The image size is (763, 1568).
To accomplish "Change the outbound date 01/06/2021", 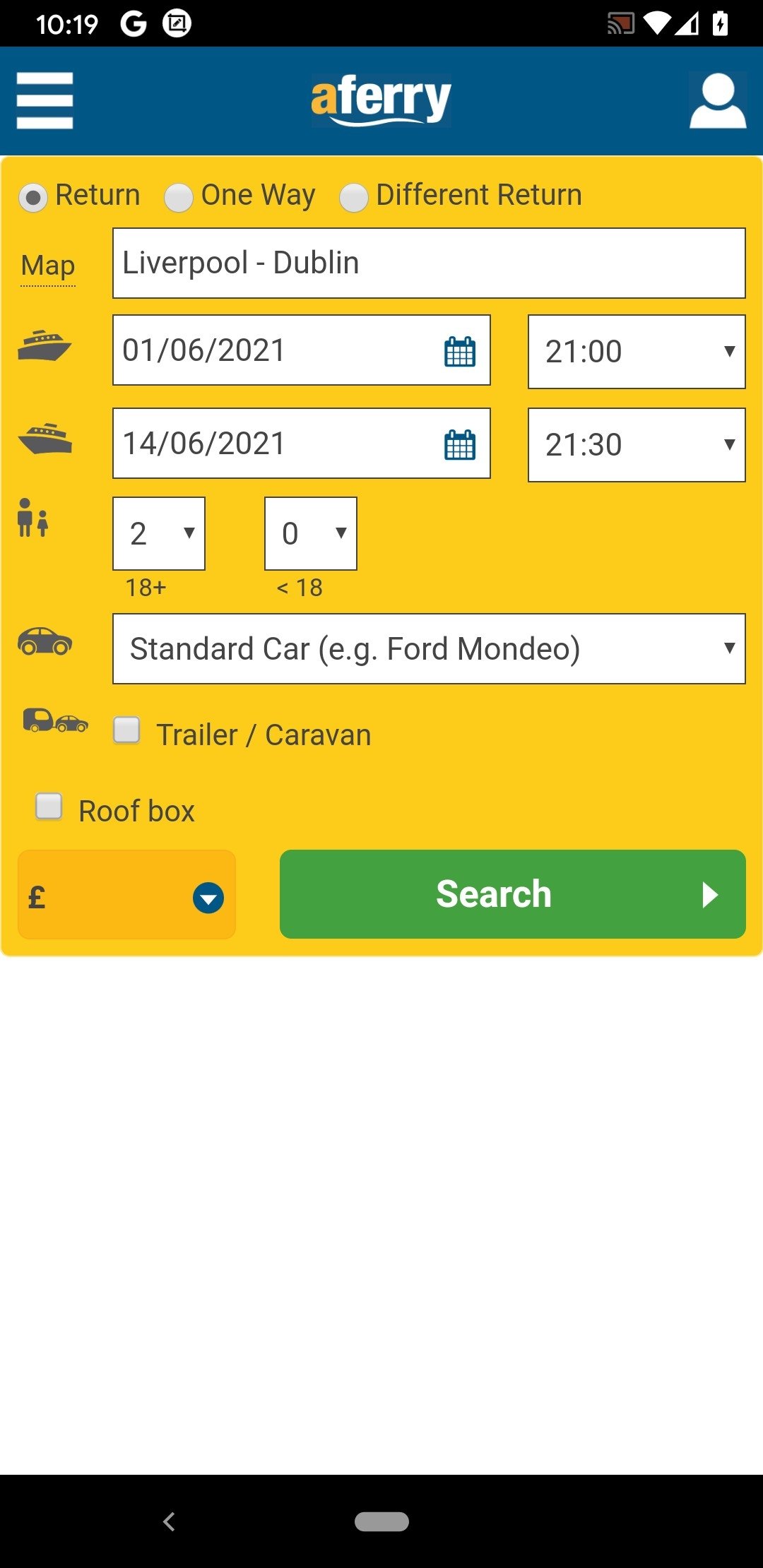I will click(x=302, y=350).
